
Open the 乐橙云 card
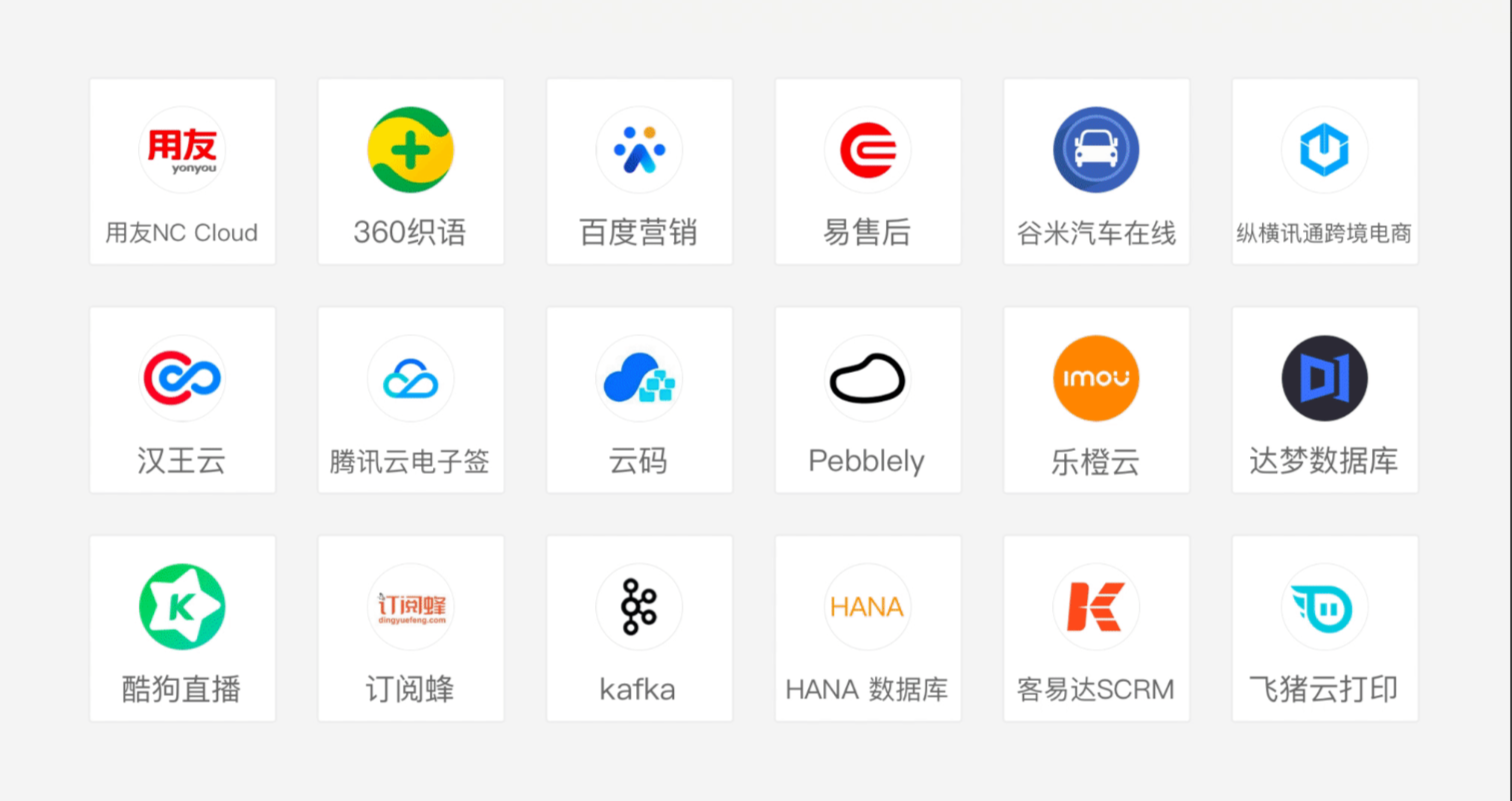1096,400
